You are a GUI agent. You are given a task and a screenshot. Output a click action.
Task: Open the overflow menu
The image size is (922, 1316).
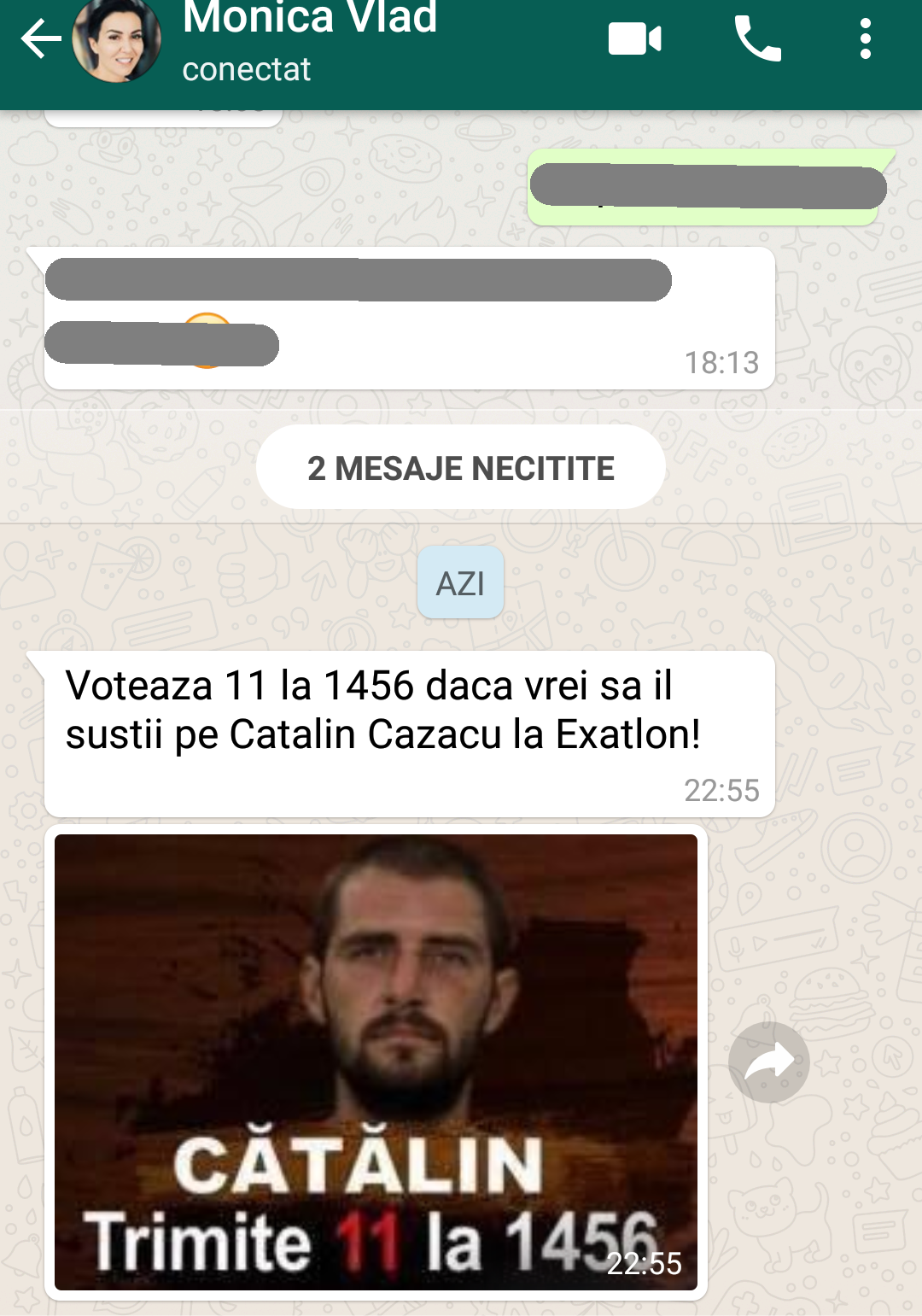coord(865,39)
